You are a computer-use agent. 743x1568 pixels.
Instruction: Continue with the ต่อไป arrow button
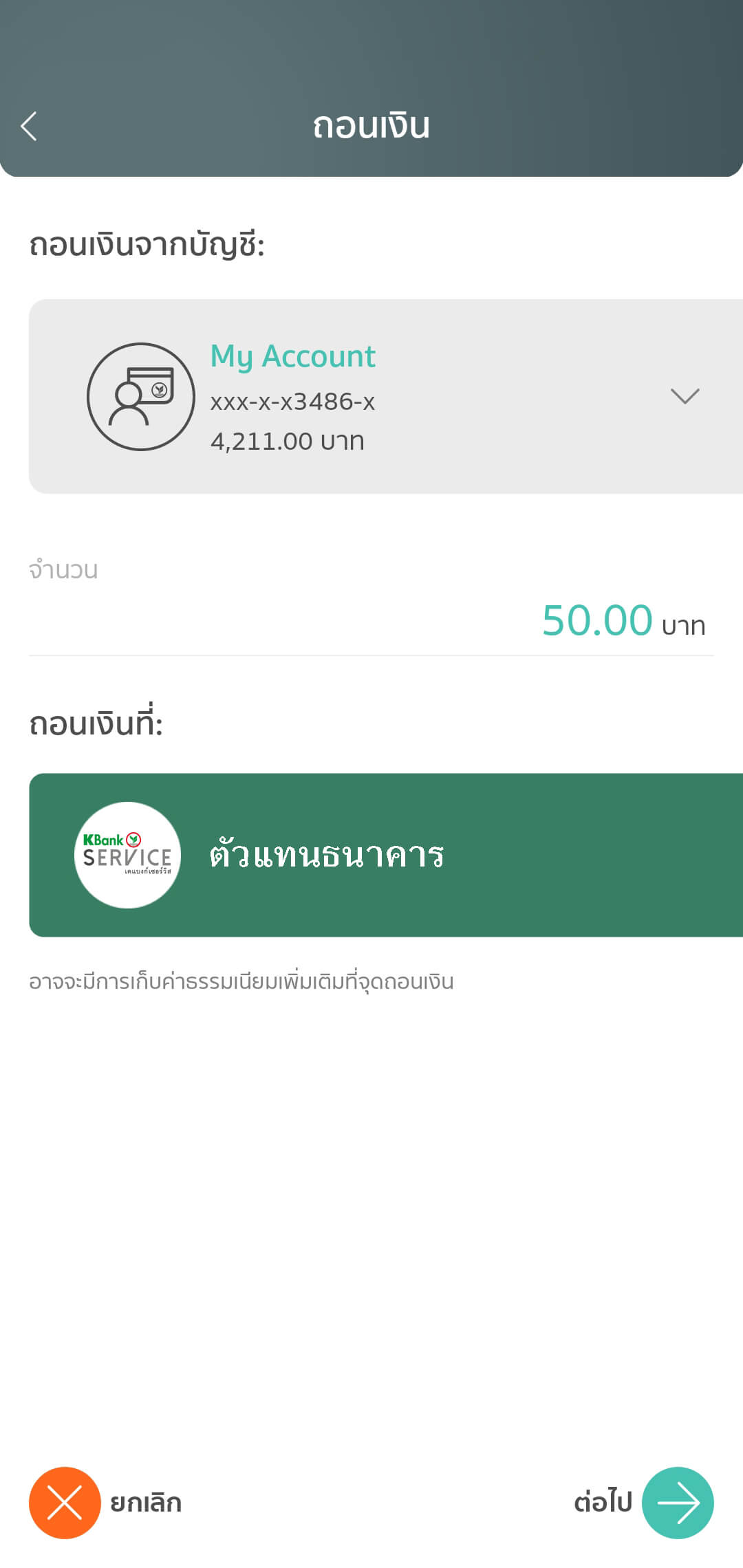click(677, 1503)
